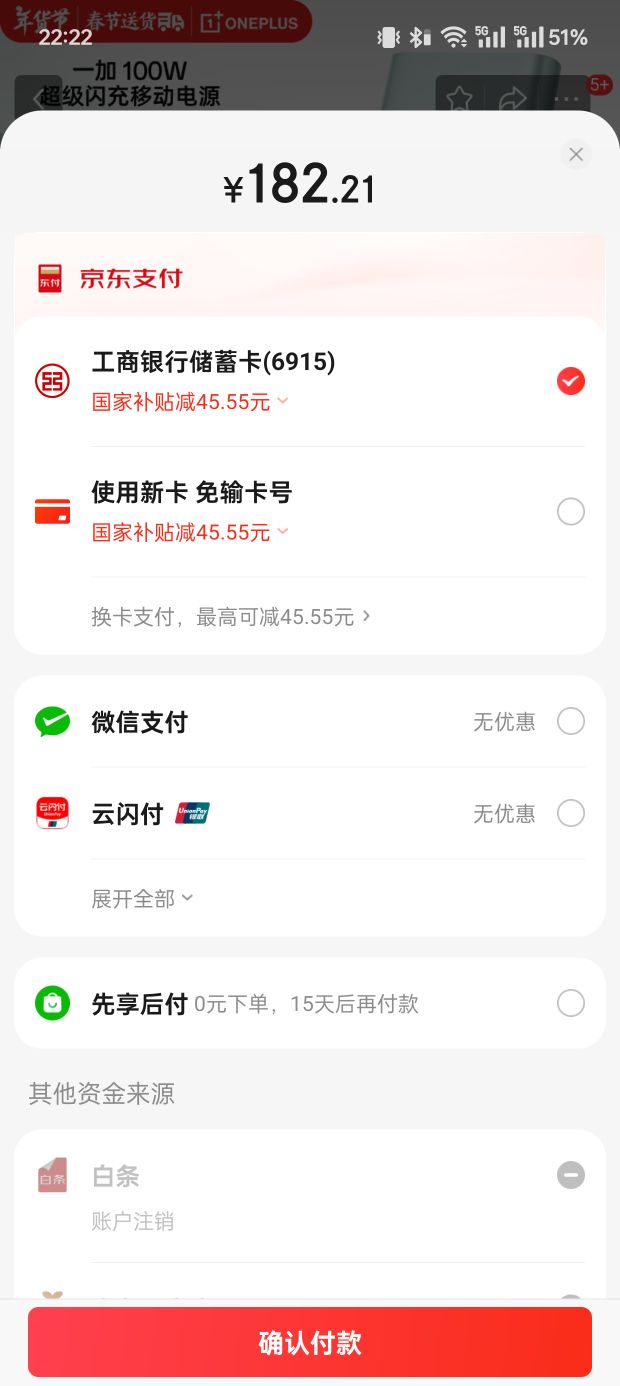This screenshot has height=1386, width=620.
Task: Expand 展开全部 payment options
Action: tap(142, 899)
